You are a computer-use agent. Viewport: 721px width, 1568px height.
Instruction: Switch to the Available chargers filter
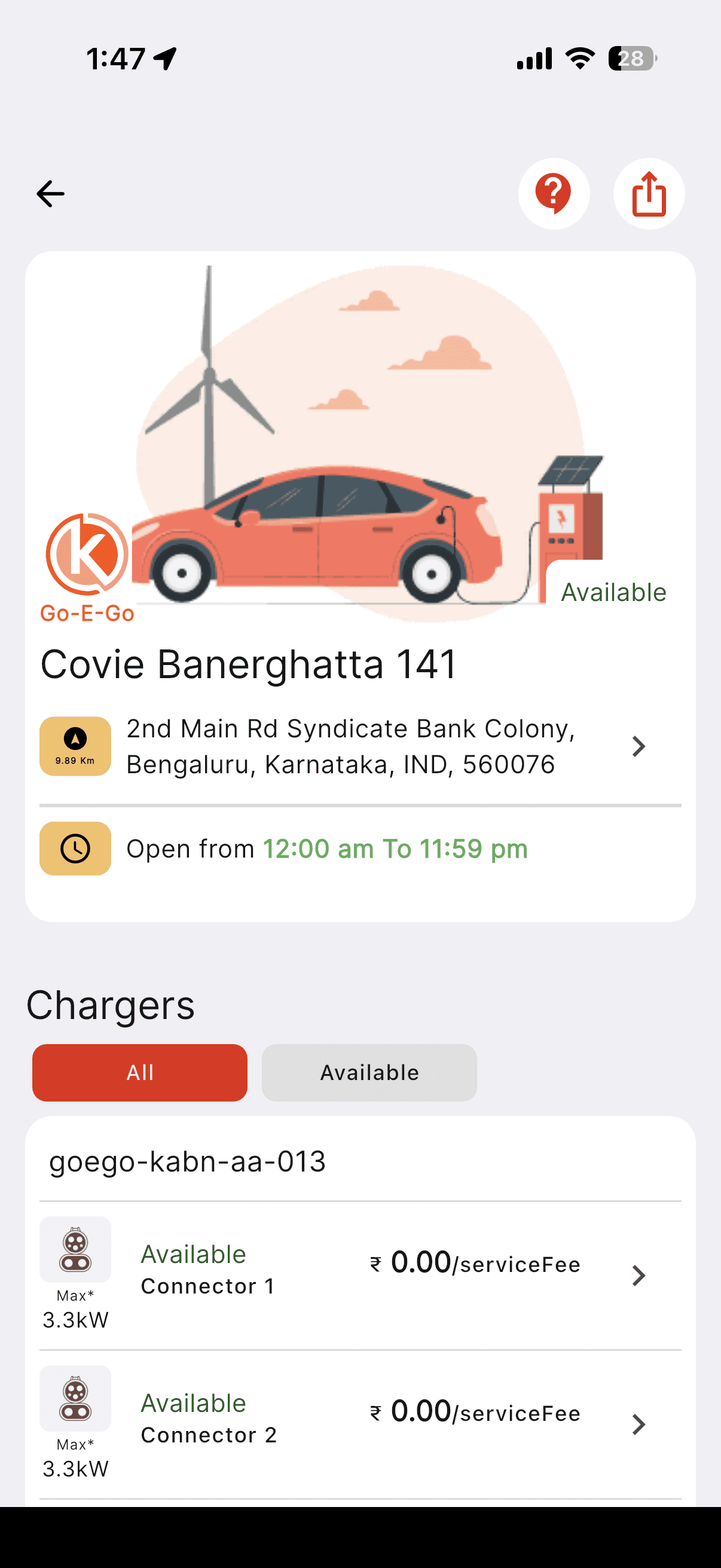point(369,1072)
